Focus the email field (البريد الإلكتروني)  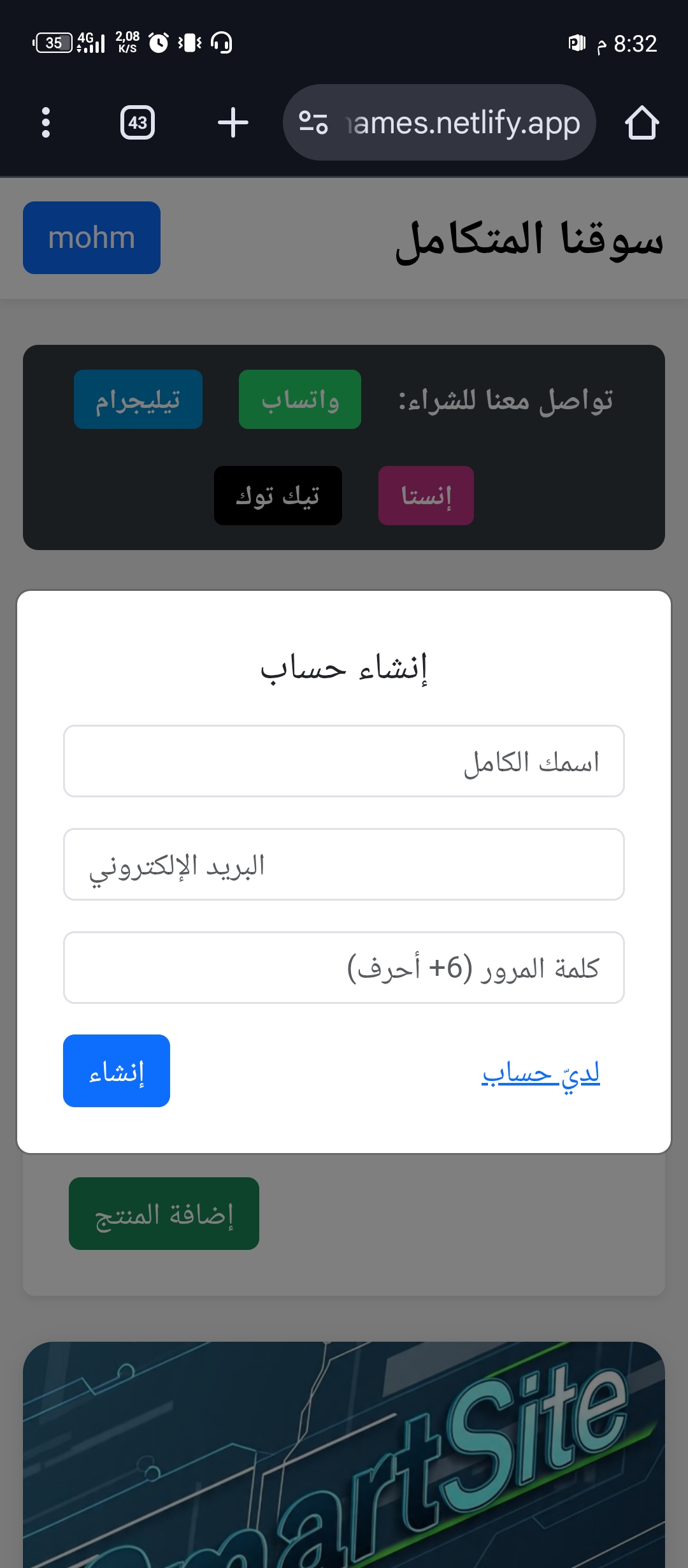344,864
